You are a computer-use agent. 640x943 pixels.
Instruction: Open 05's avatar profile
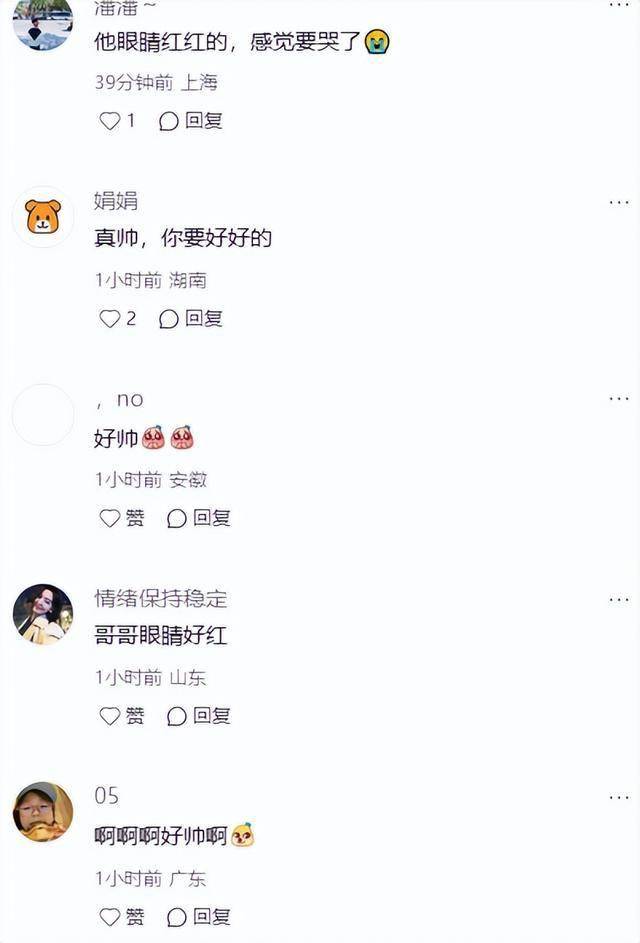tap(43, 812)
